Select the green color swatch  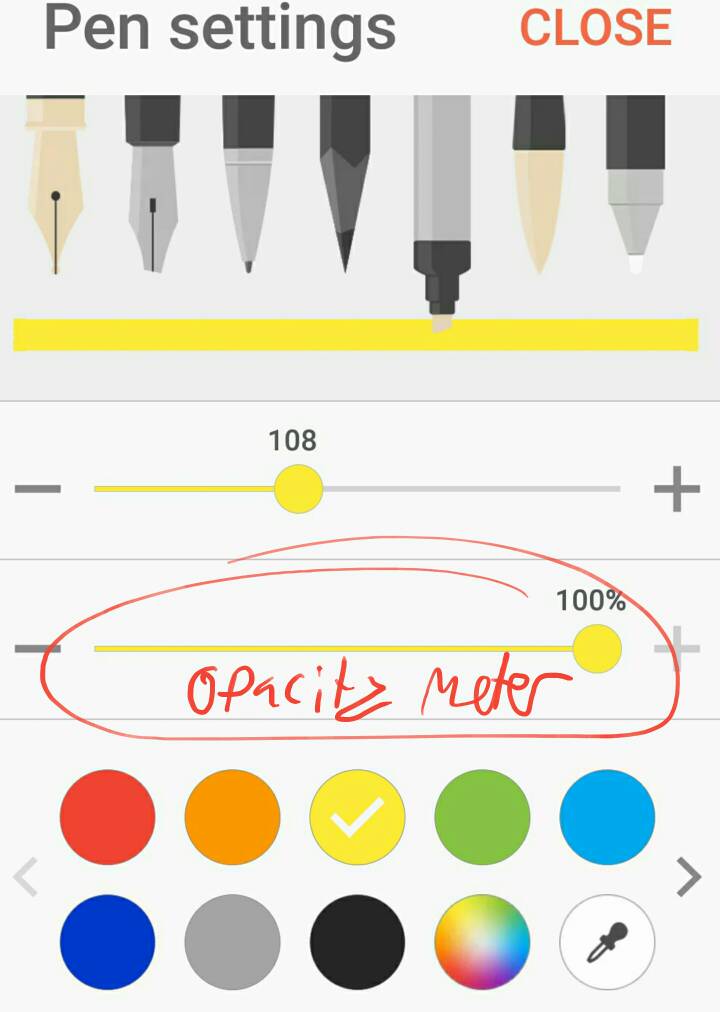click(482, 817)
